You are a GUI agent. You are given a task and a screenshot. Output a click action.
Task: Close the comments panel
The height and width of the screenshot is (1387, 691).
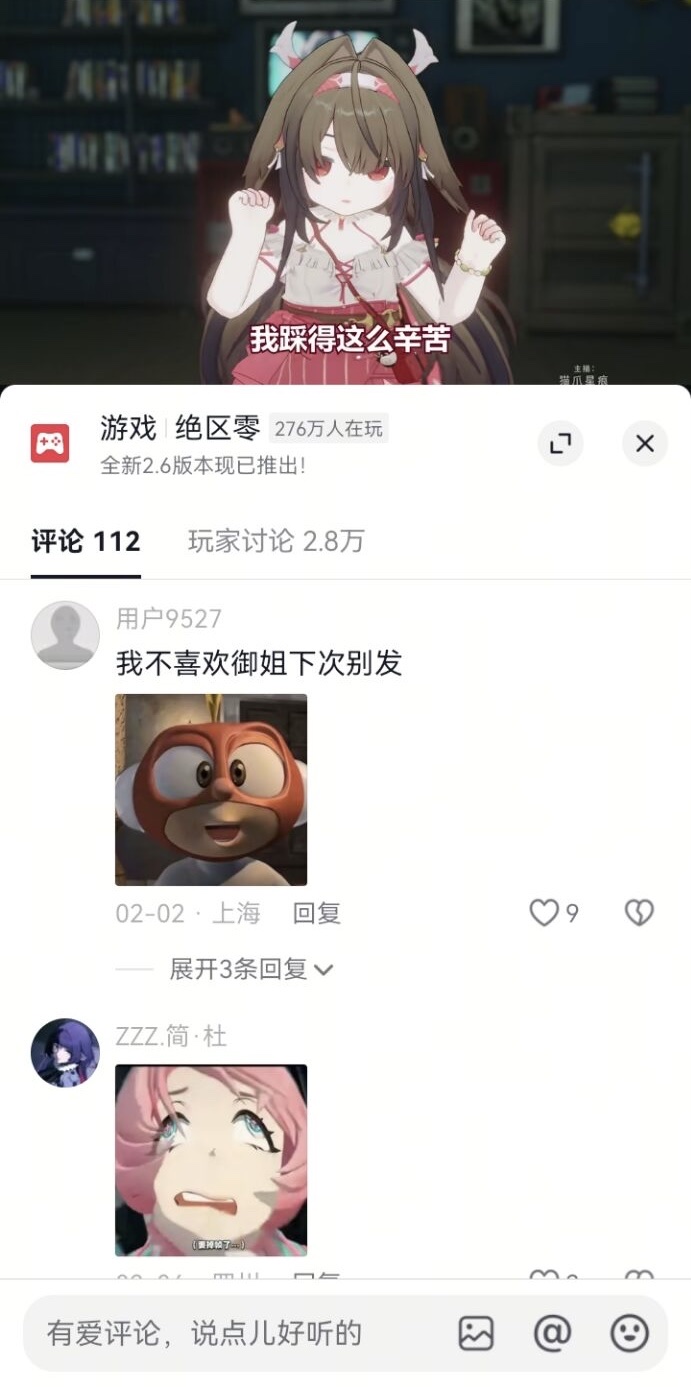click(x=645, y=443)
